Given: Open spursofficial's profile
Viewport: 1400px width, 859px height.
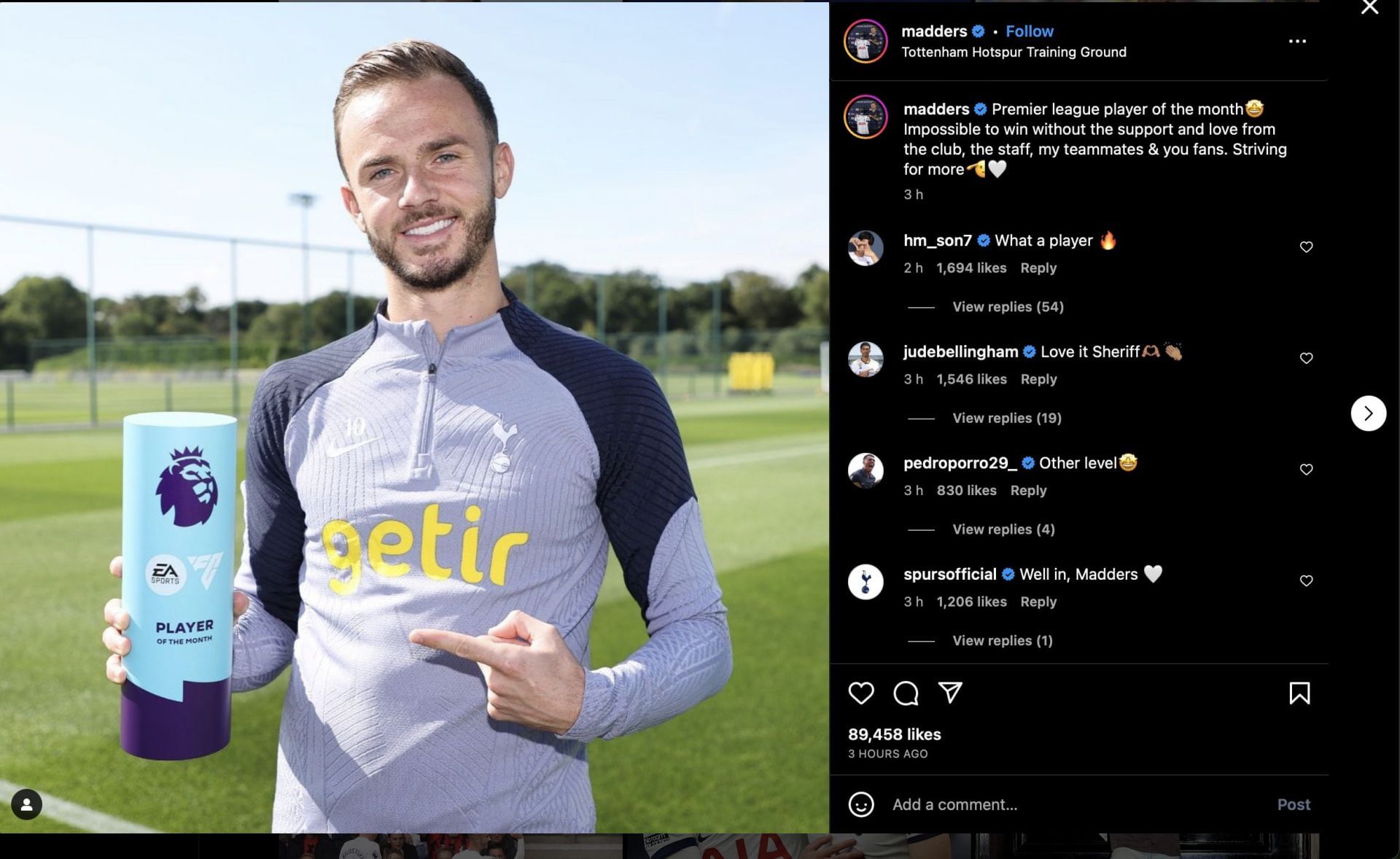Looking at the screenshot, I should [949, 575].
